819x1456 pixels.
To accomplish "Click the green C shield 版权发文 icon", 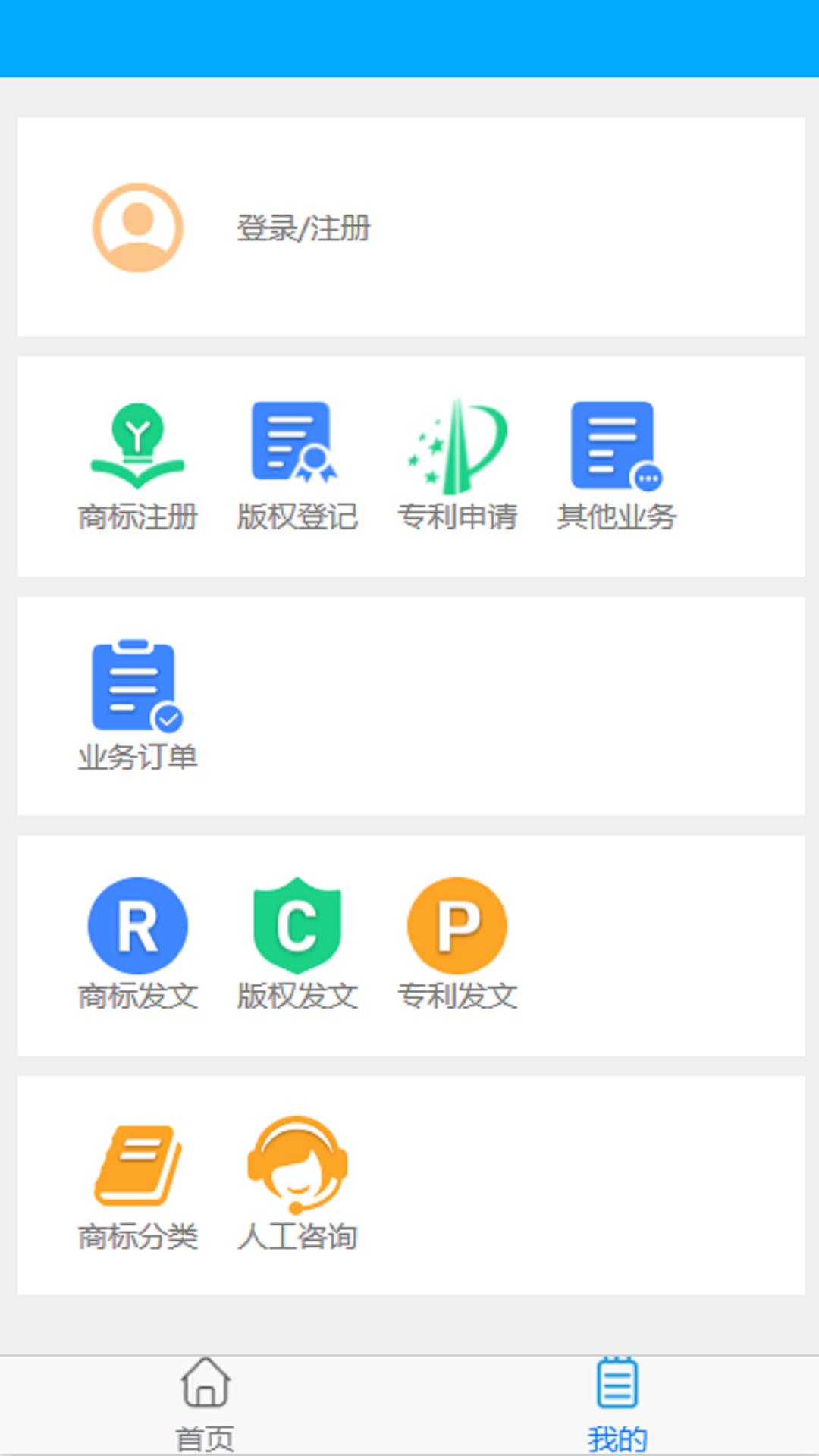I will tap(297, 924).
